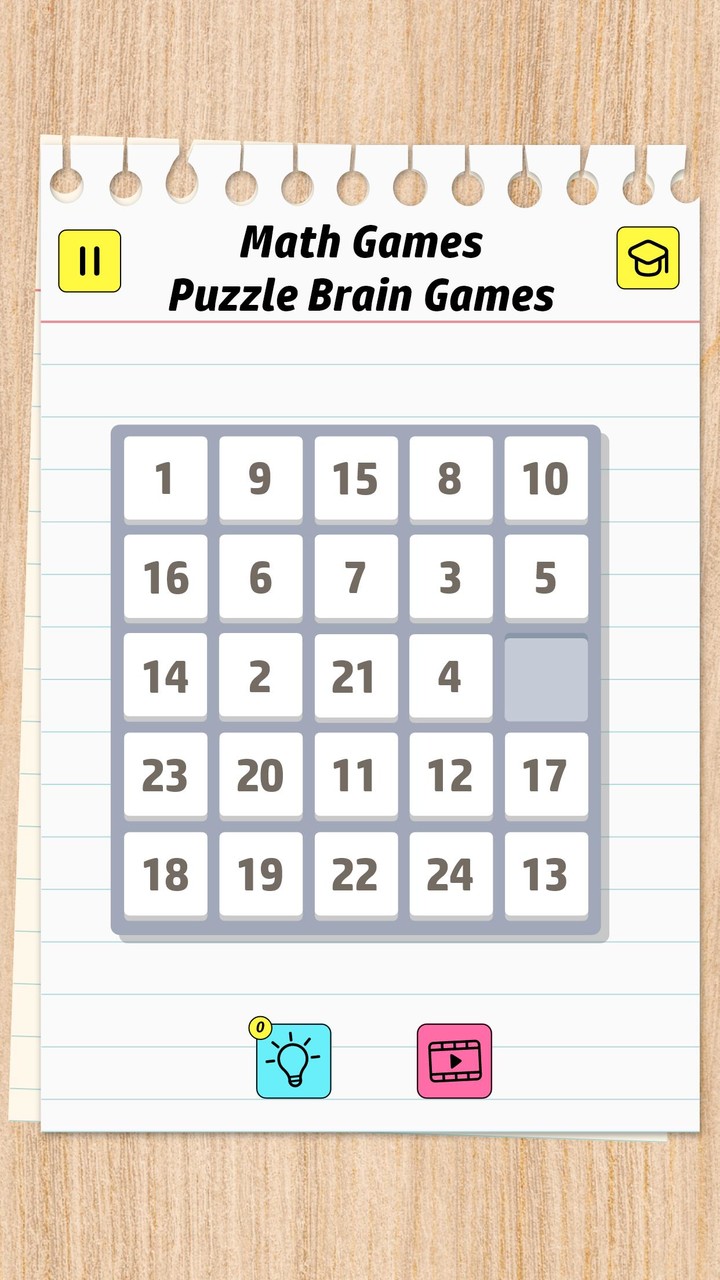The height and width of the screenshot is (1280, 720).
Task: Tap tile number 3
Action: pyautogui.click(x=450, y=577)
